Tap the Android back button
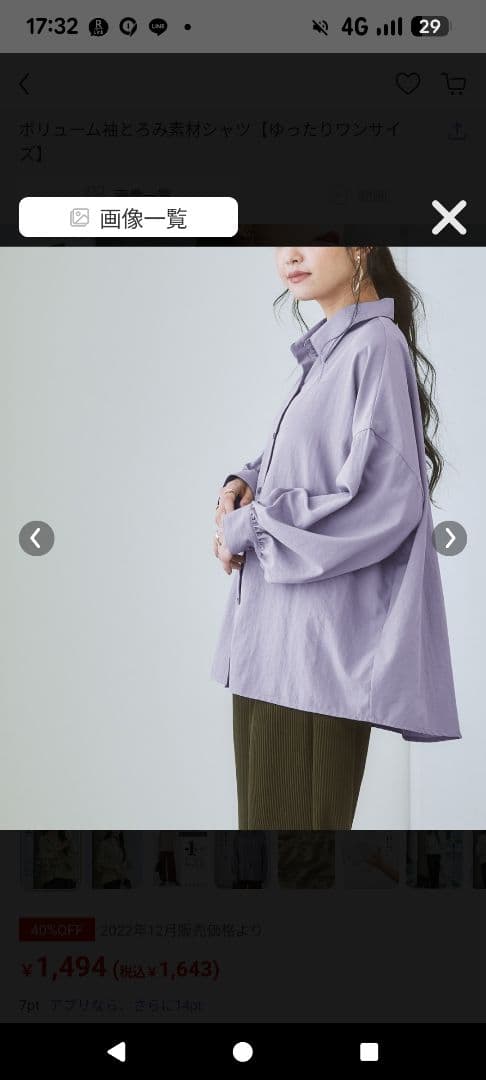486x1080 pixels. point(116,1052)
